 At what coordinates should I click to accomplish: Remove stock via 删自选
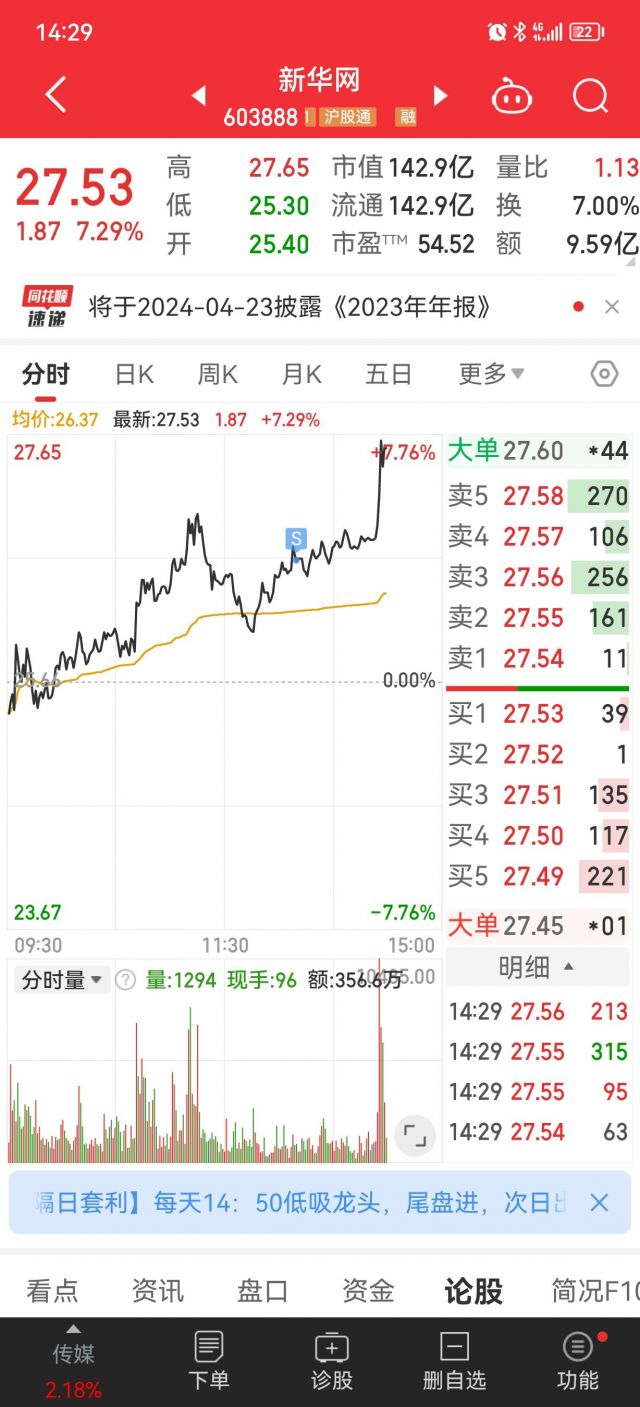pos(454,1361)
